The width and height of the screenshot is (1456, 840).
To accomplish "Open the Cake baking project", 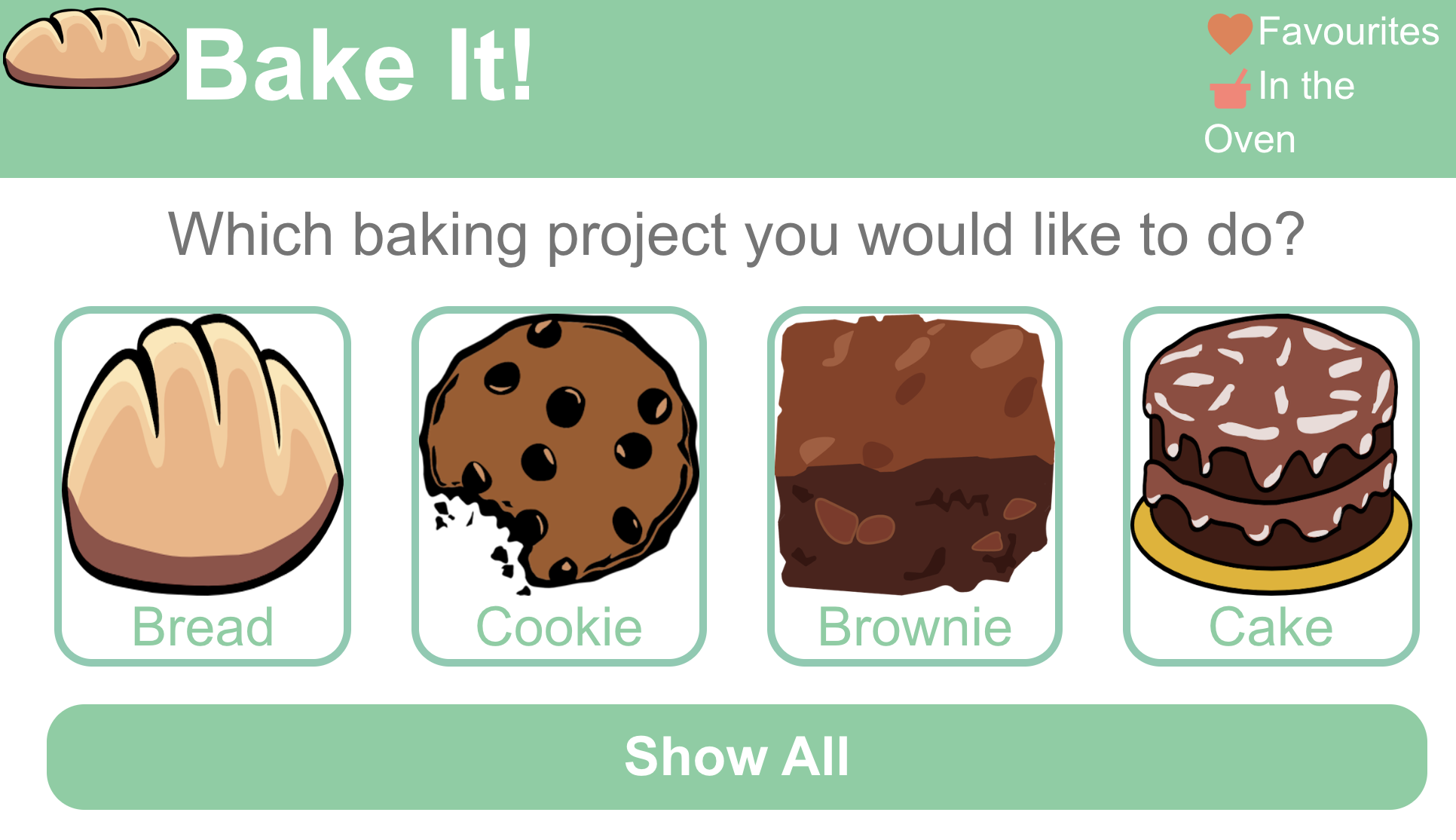I will pyautogui.click(x=1271, y=486).
